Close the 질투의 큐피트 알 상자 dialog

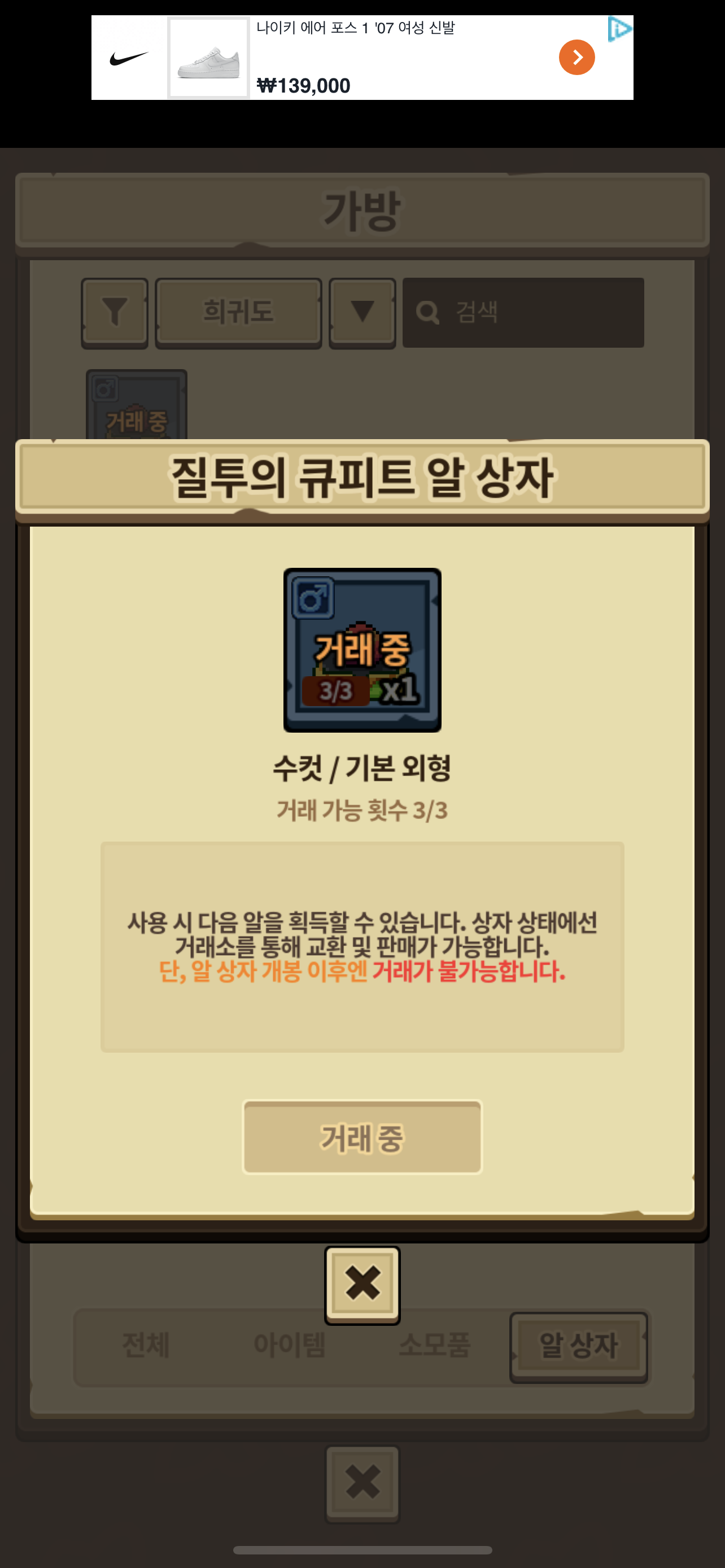tap(362, 1284)
